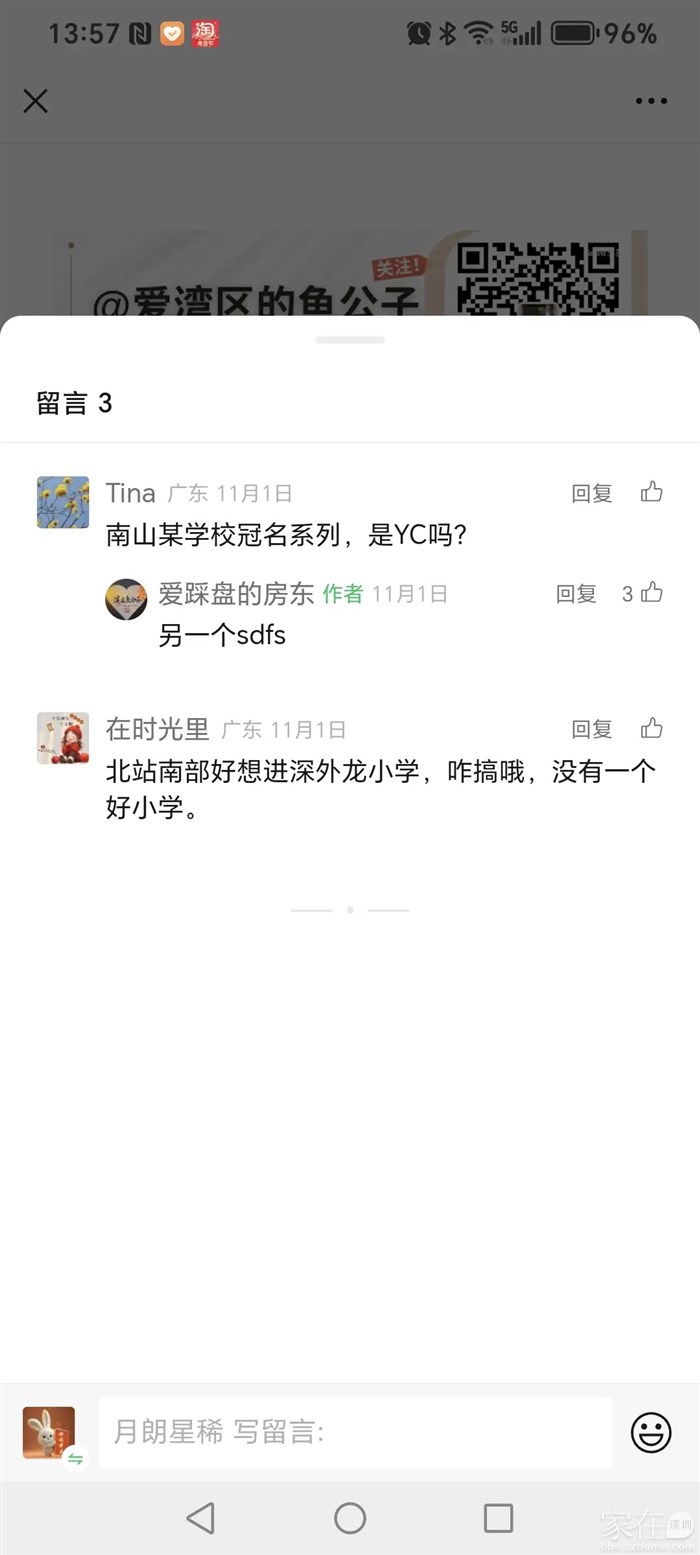Go back with the system back button

point(201,1518)
